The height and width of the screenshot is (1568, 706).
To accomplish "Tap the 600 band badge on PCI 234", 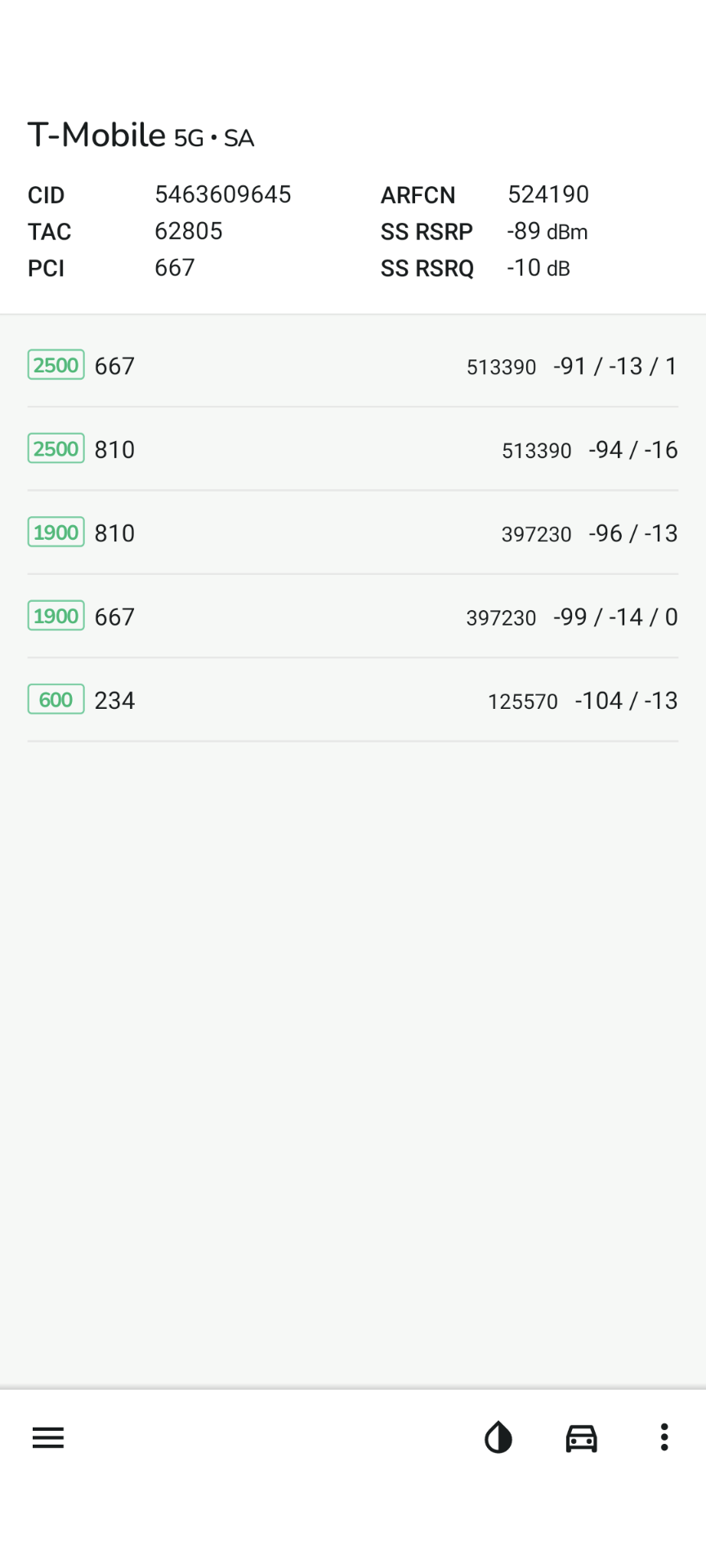I will [x=55, y=699].
